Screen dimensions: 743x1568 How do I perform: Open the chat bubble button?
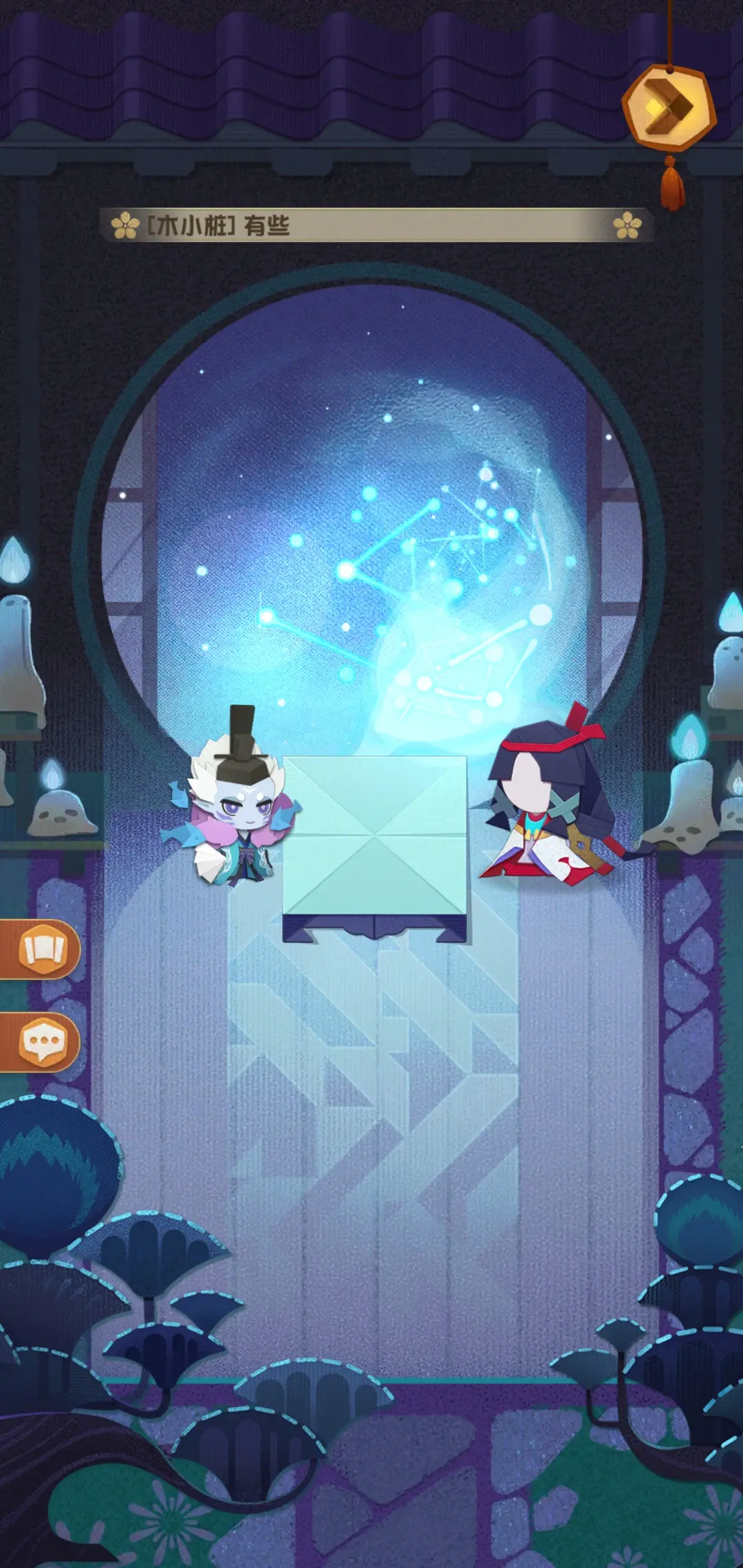coord(43,1041)
